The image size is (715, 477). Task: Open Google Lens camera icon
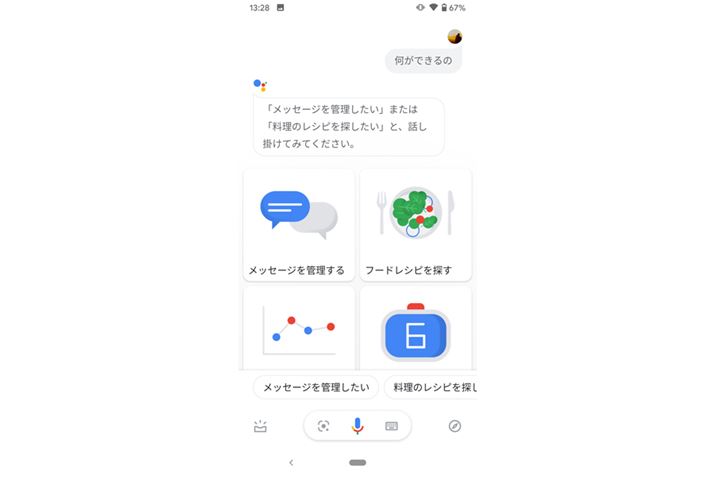tap(323, 426)
